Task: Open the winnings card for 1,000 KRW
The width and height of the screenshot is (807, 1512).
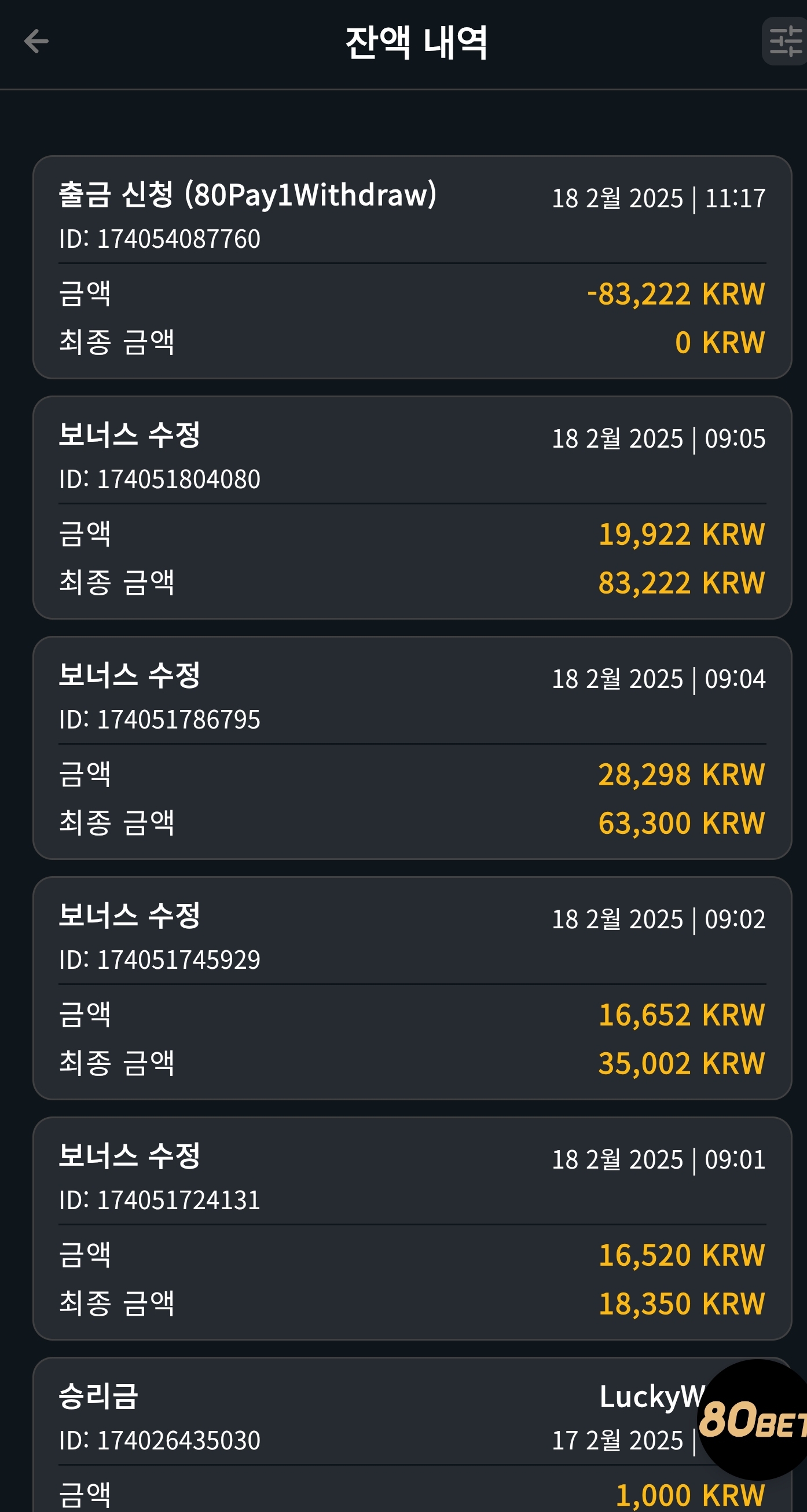Action: click(412, 1434)
